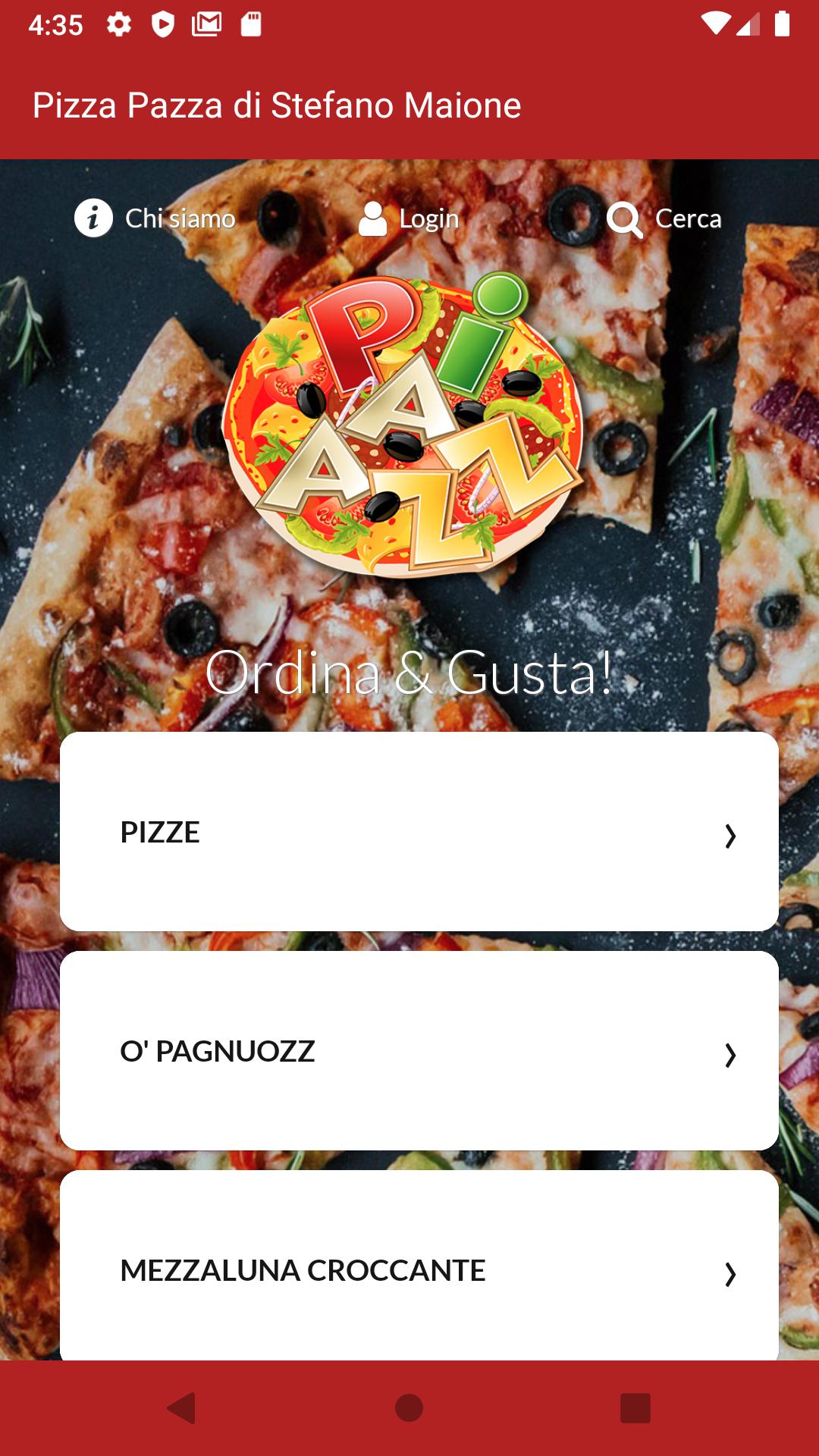Open the PIZZE category

click(419, 832)
